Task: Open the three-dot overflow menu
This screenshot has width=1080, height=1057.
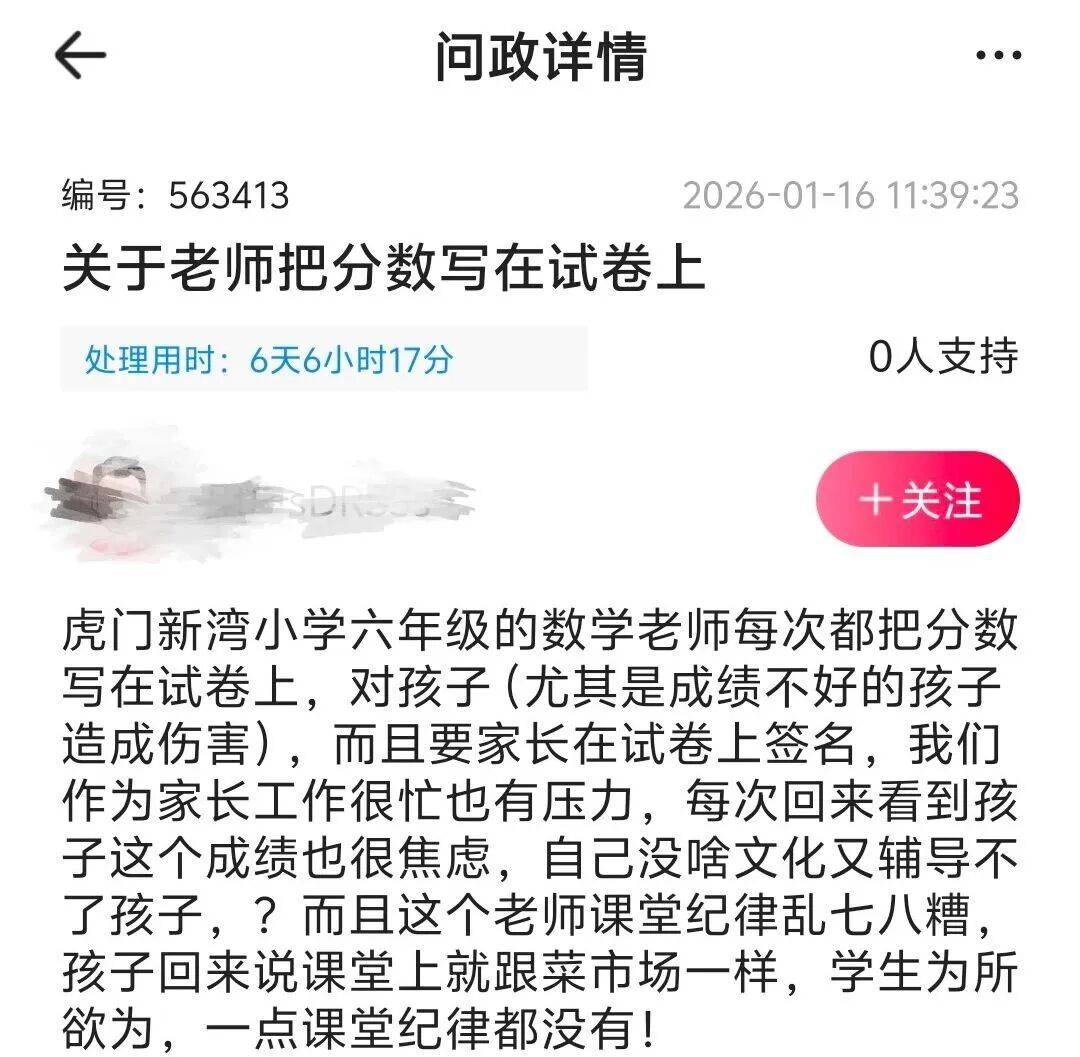Action: pos(998,56)
